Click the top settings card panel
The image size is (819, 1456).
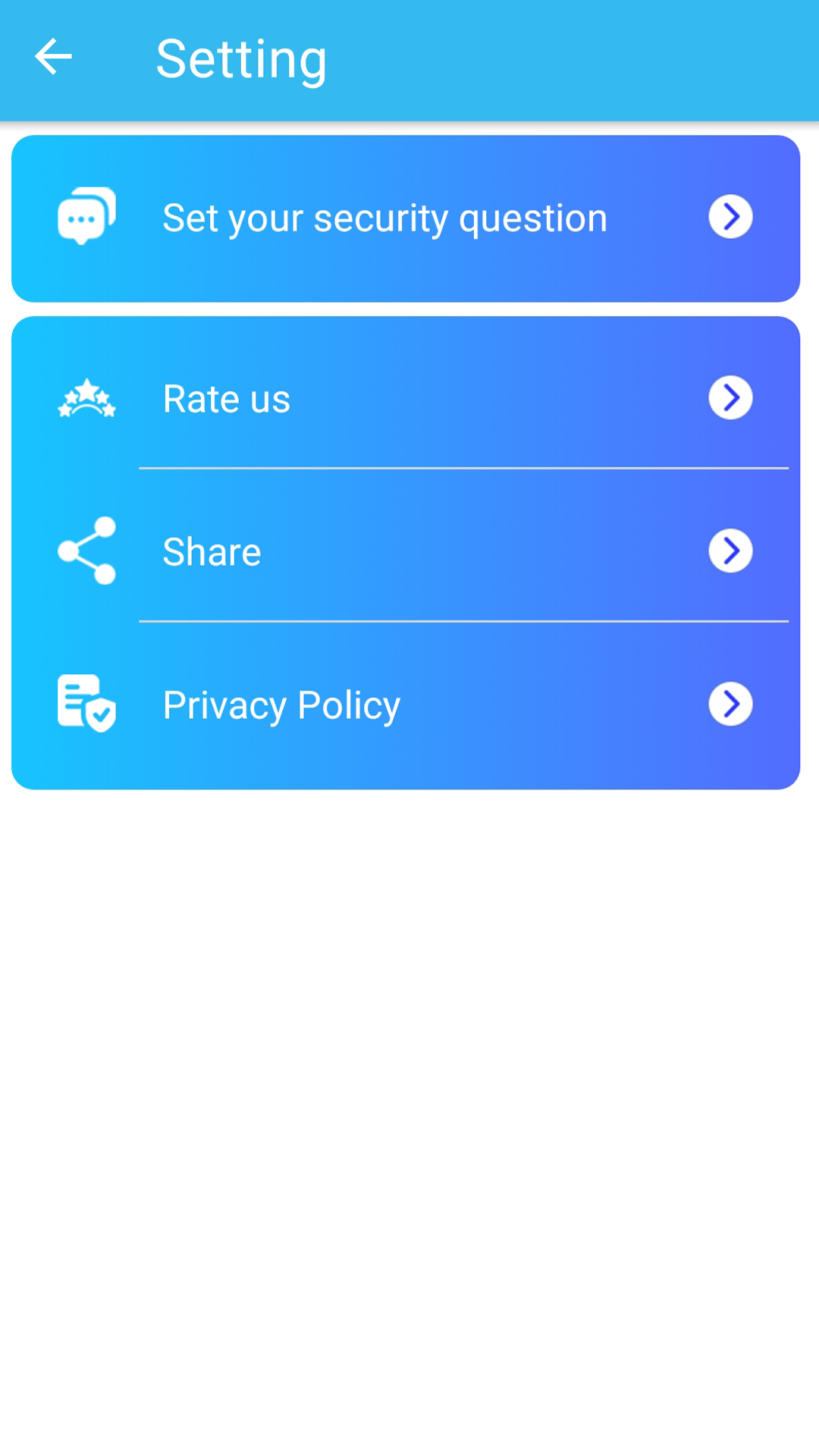[x=406, y=217]
